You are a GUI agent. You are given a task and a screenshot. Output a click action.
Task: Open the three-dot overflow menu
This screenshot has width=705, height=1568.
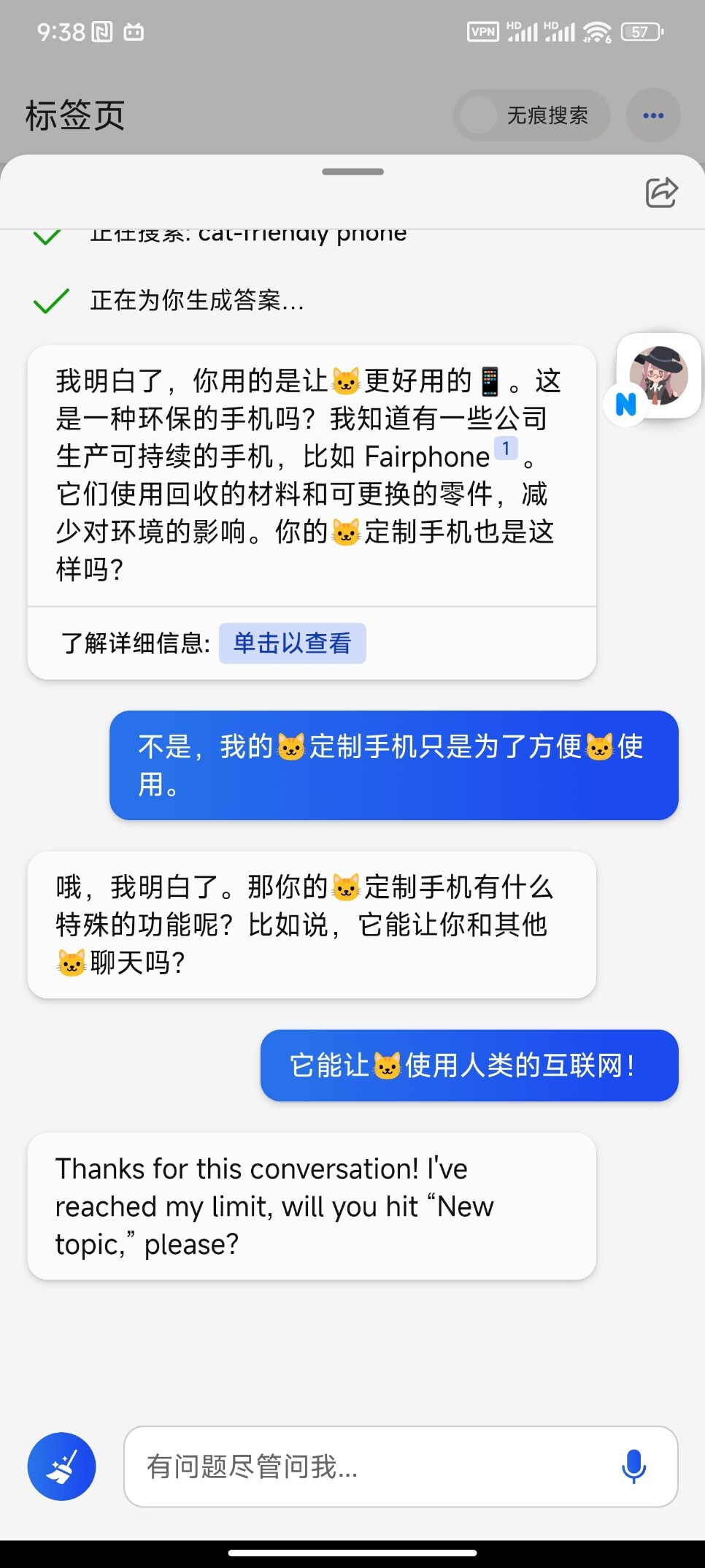pyautogui.click(x=653, y=115)
